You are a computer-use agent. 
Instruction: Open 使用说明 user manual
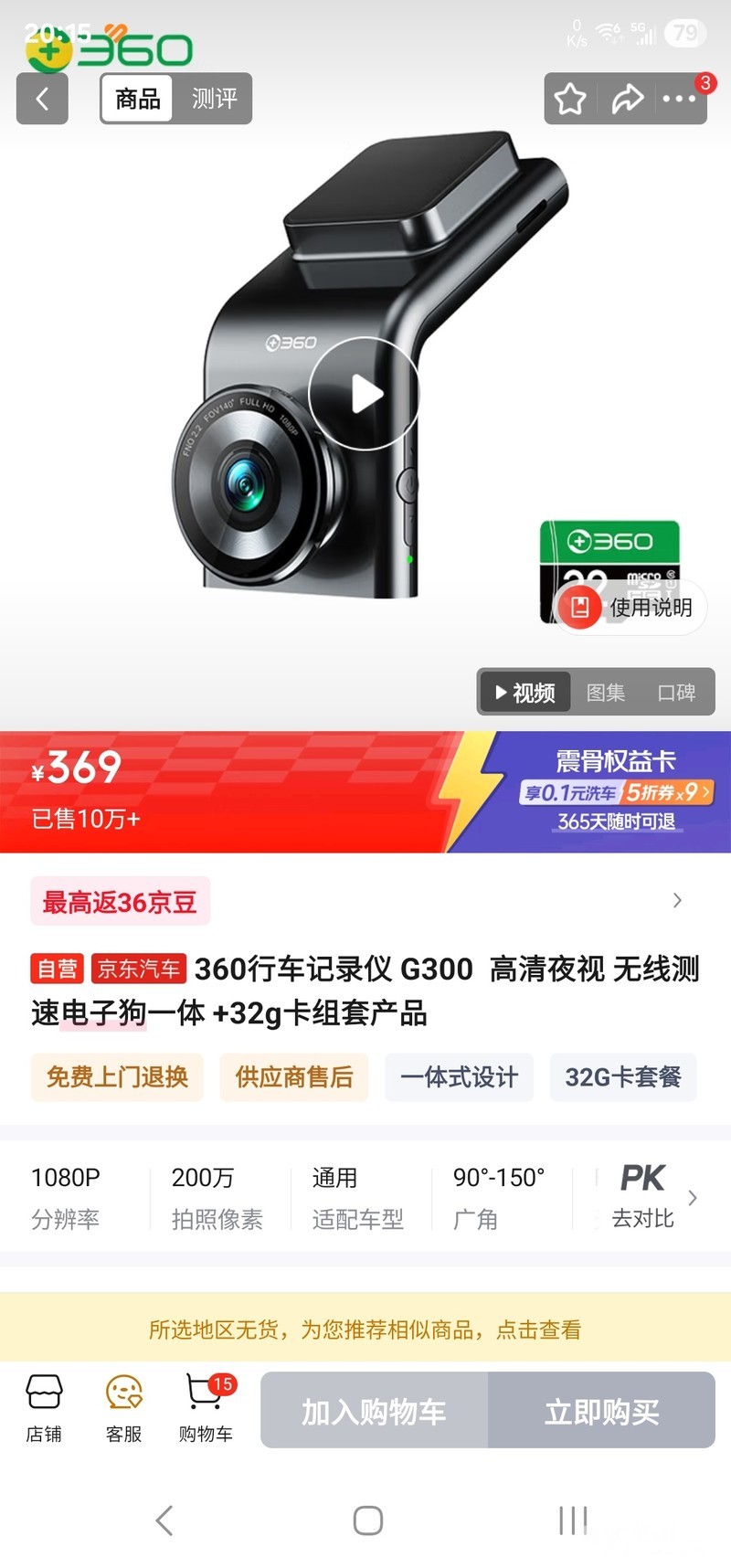(x=632, y=607)
